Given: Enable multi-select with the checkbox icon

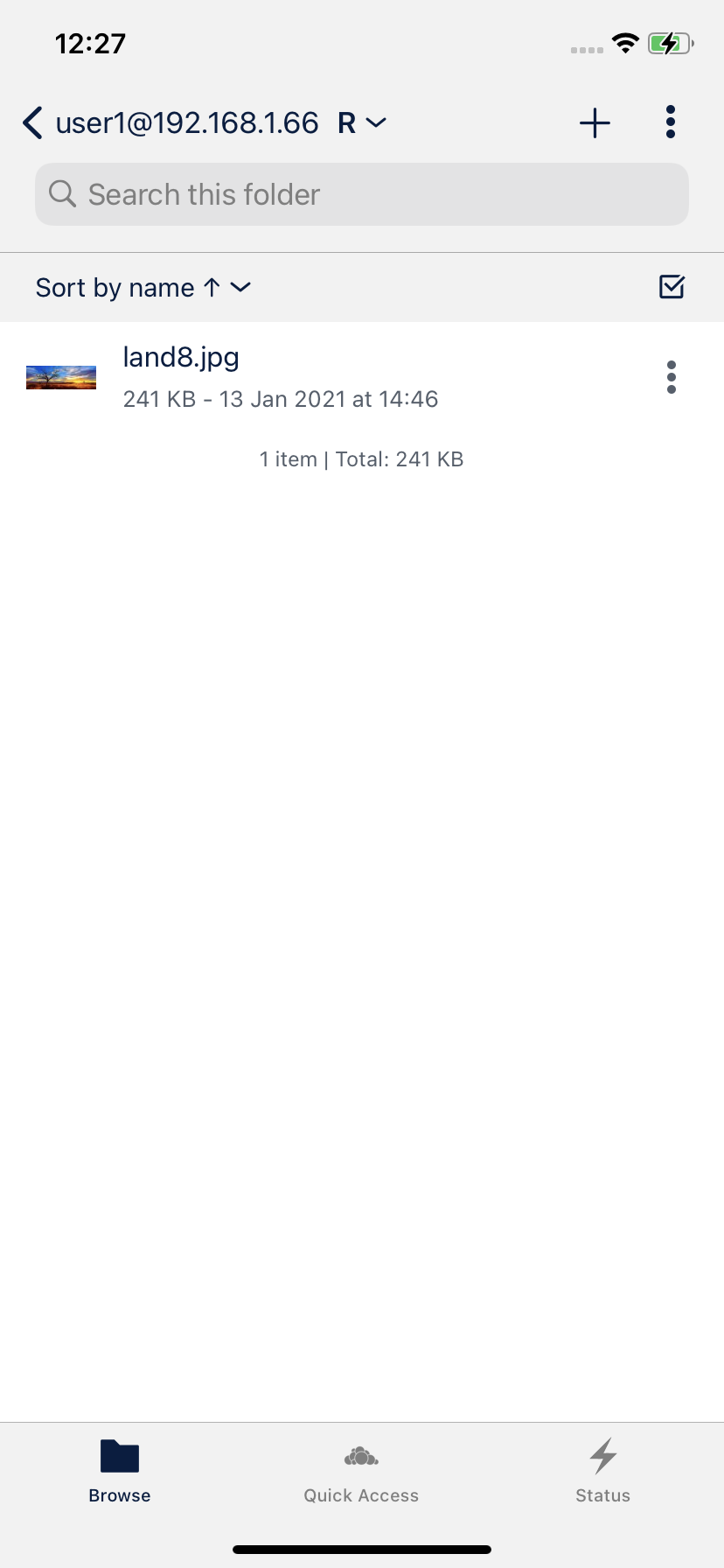Looking at the screenshot, I should (672, 287).
